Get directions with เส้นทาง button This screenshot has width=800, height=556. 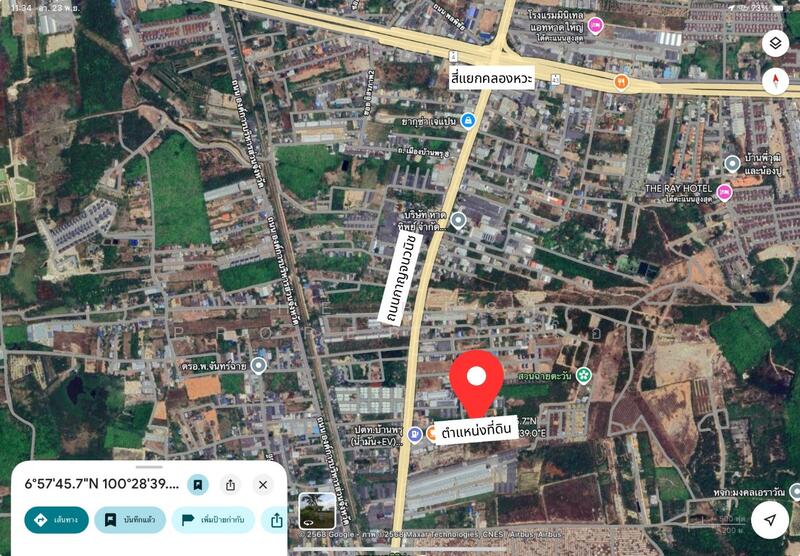coord(56,520)
